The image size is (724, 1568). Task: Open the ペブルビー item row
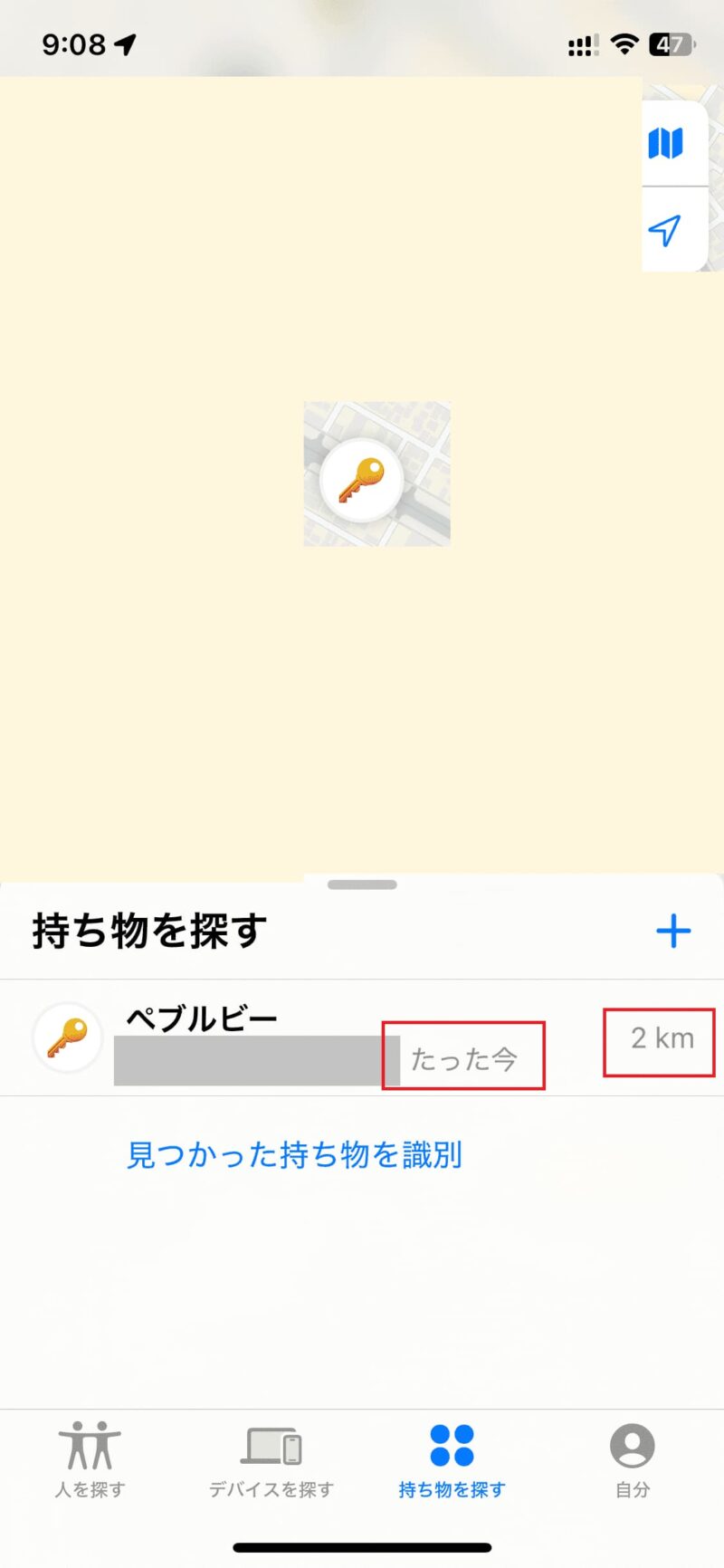tap(362, 1037)
